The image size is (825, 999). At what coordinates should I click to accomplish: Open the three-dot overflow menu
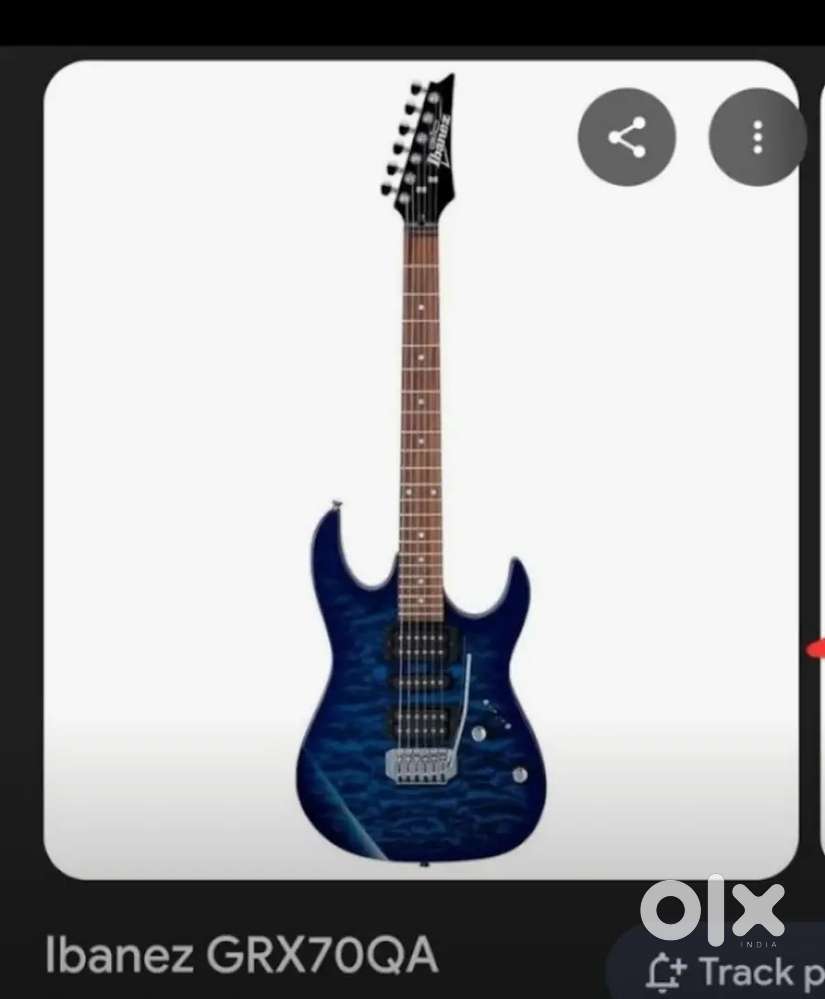coord(756,137)
